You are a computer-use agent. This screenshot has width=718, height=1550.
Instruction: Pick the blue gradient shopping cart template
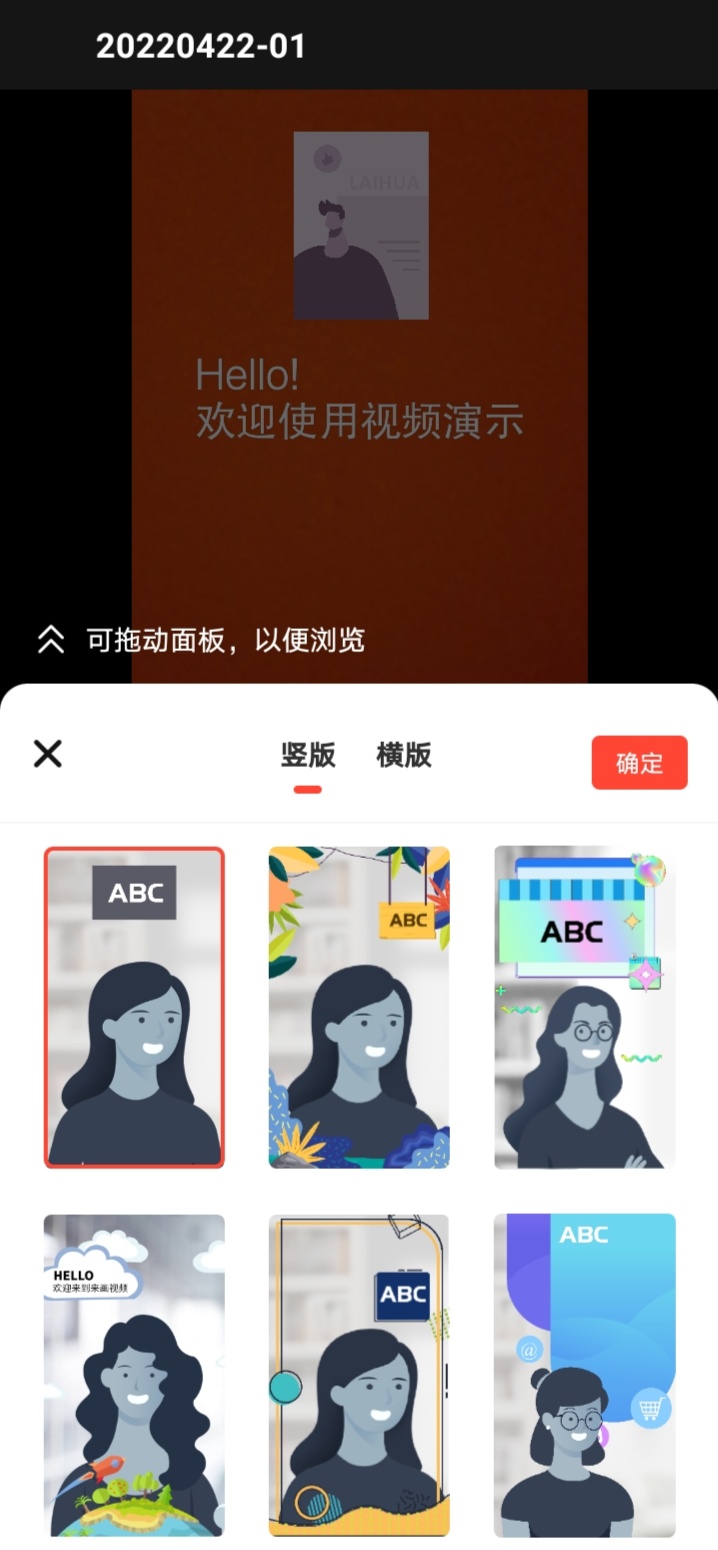(x=584, y=1375)
